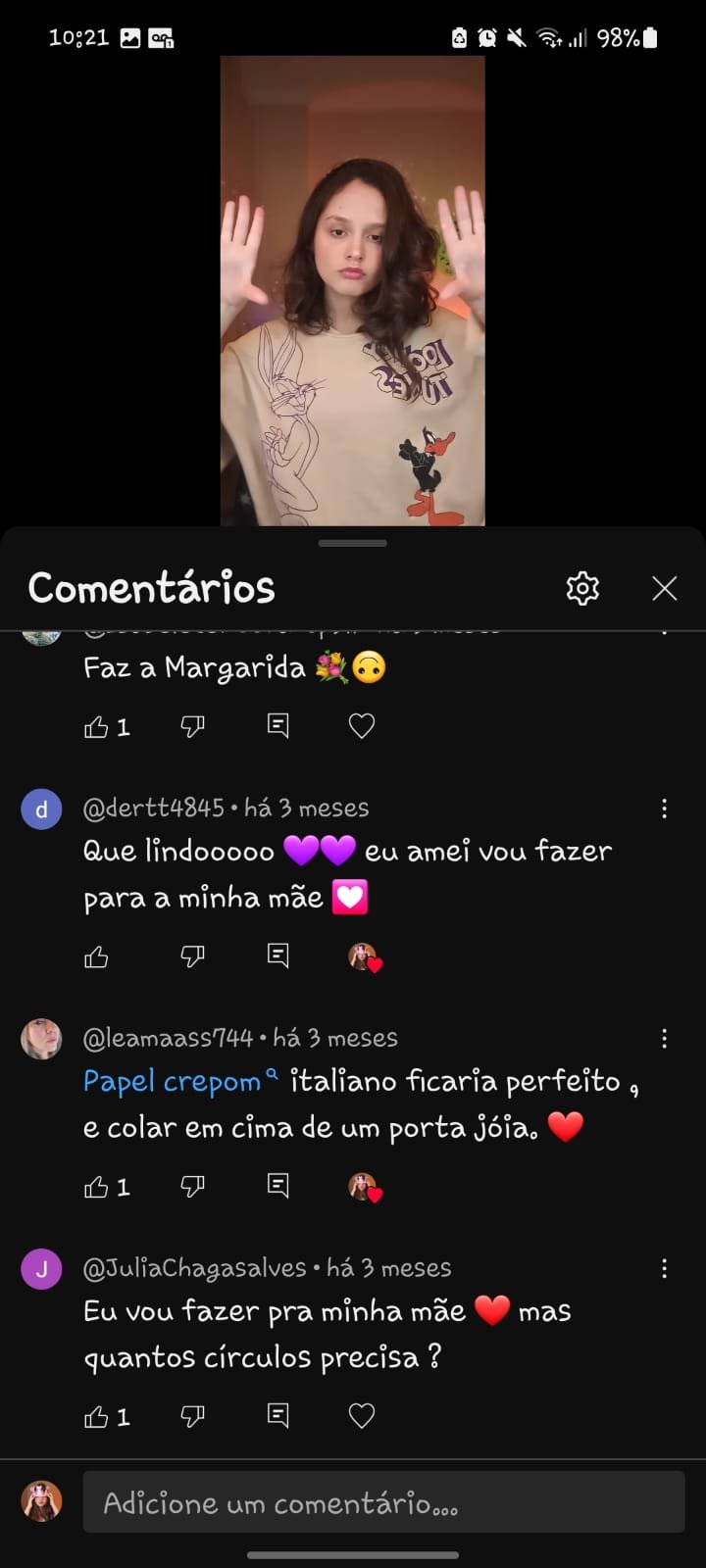Tap 'Adicione um comentário' field
Viewport: 706px width, 1568px height.
coord(382,1502)
